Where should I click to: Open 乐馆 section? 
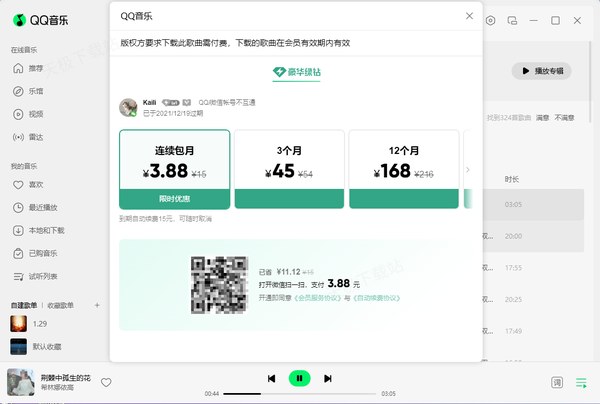point(36,91)
